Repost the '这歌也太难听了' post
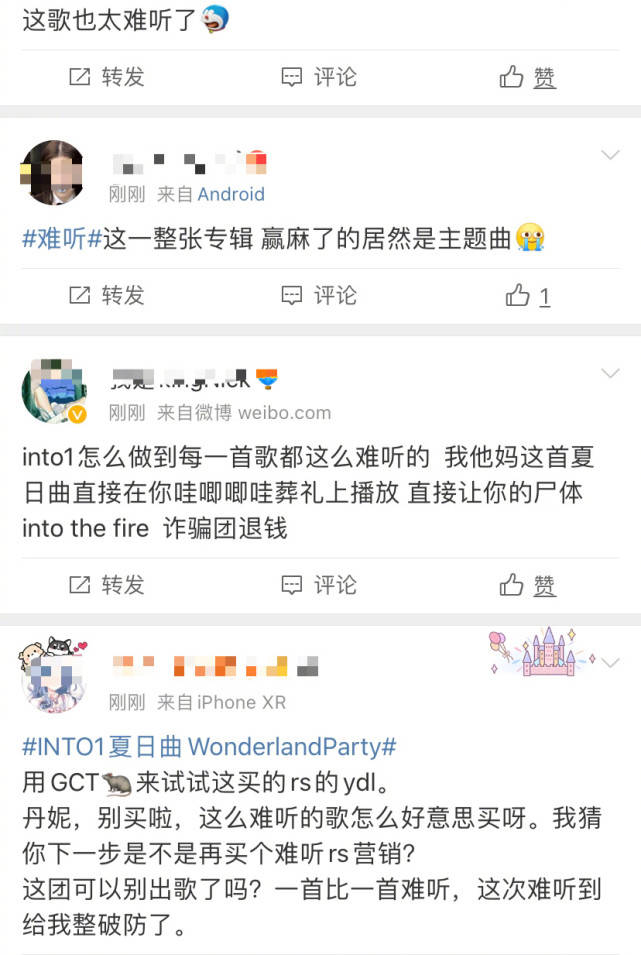Viewport: 641px width, 955px height. click(106, 77)
